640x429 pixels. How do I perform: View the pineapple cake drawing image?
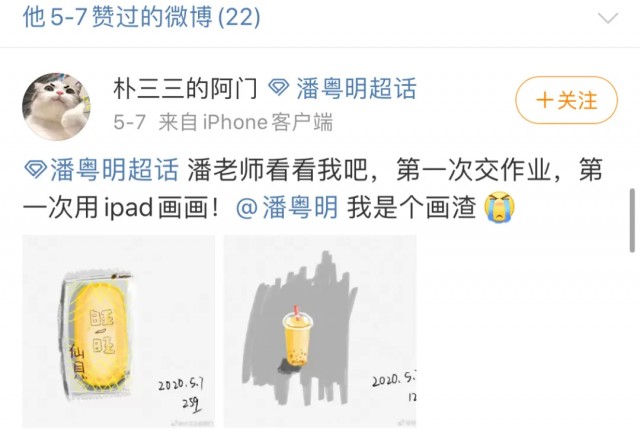pos(118,332)
